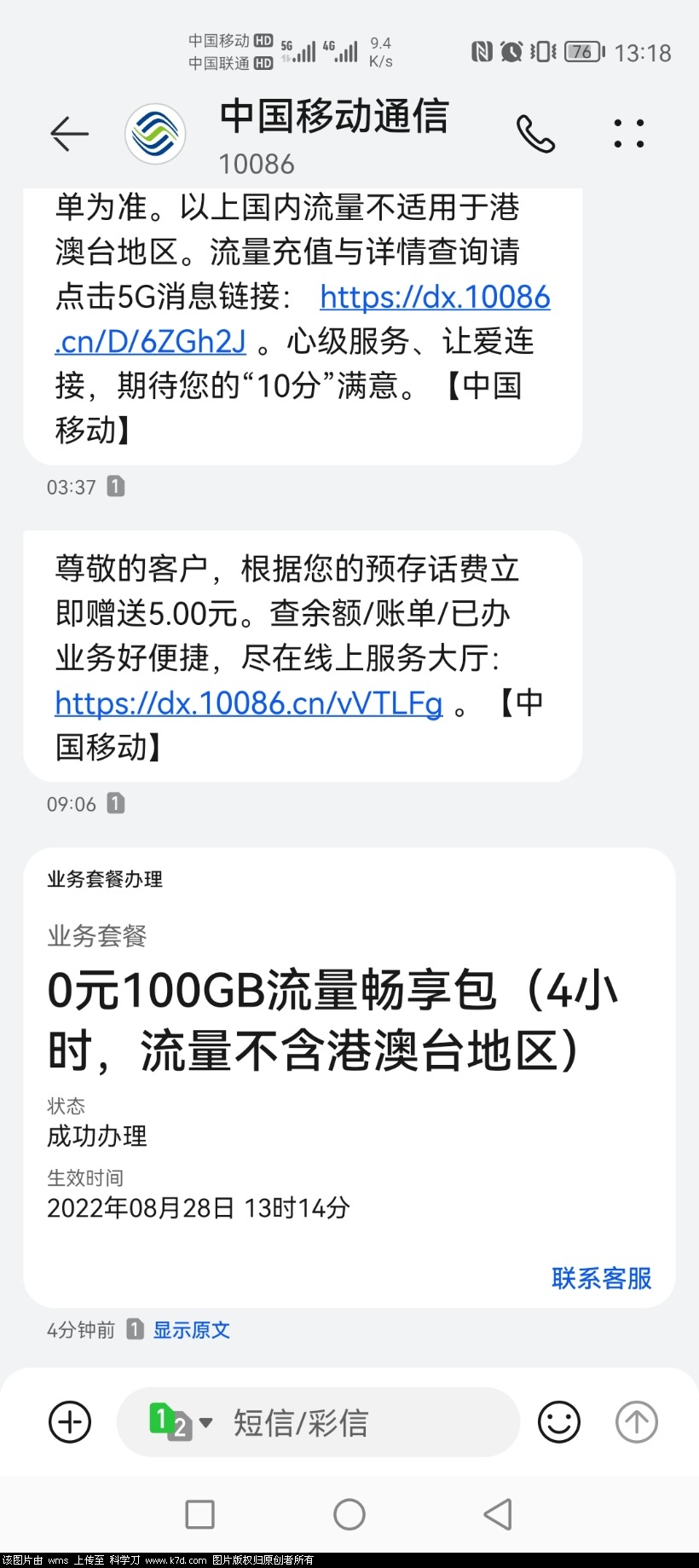The image size is (699, 1568).
Task: Open recent apps with the square button
Action: (199, 1514)
